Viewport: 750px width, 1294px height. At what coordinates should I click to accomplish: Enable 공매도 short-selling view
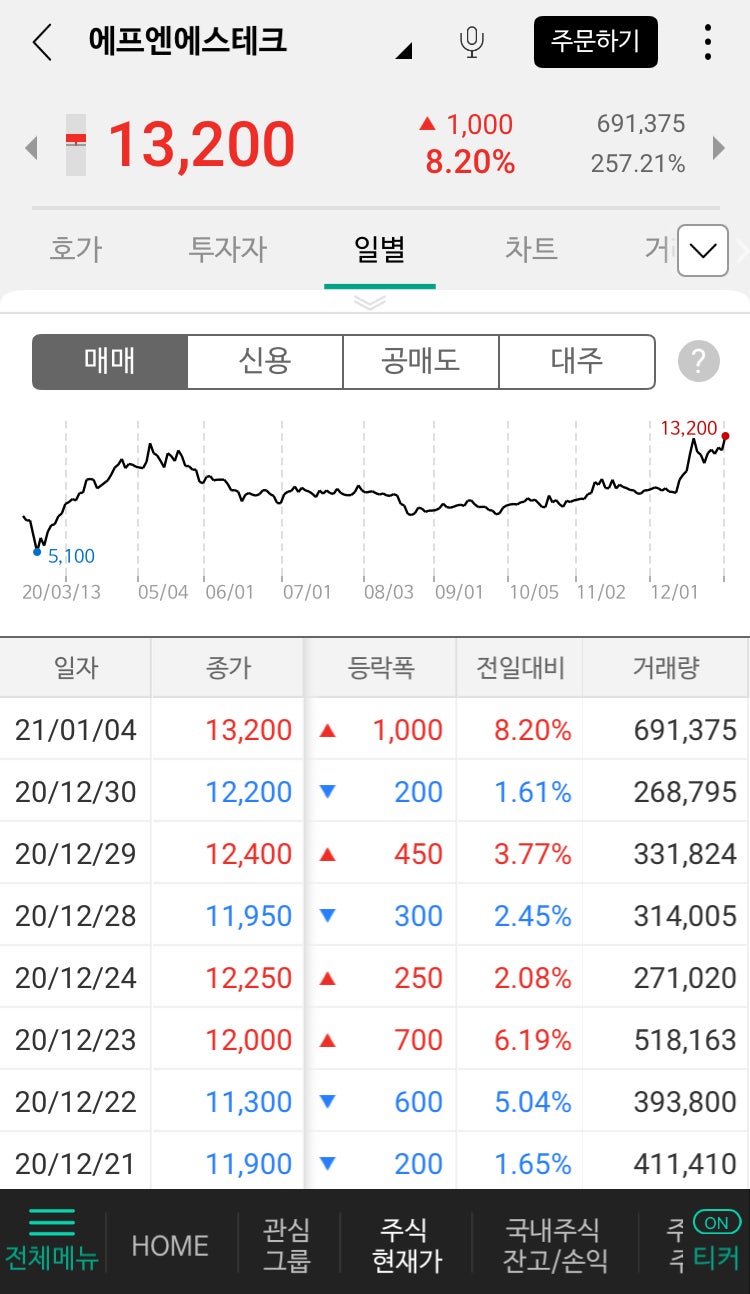coord(421,362)
